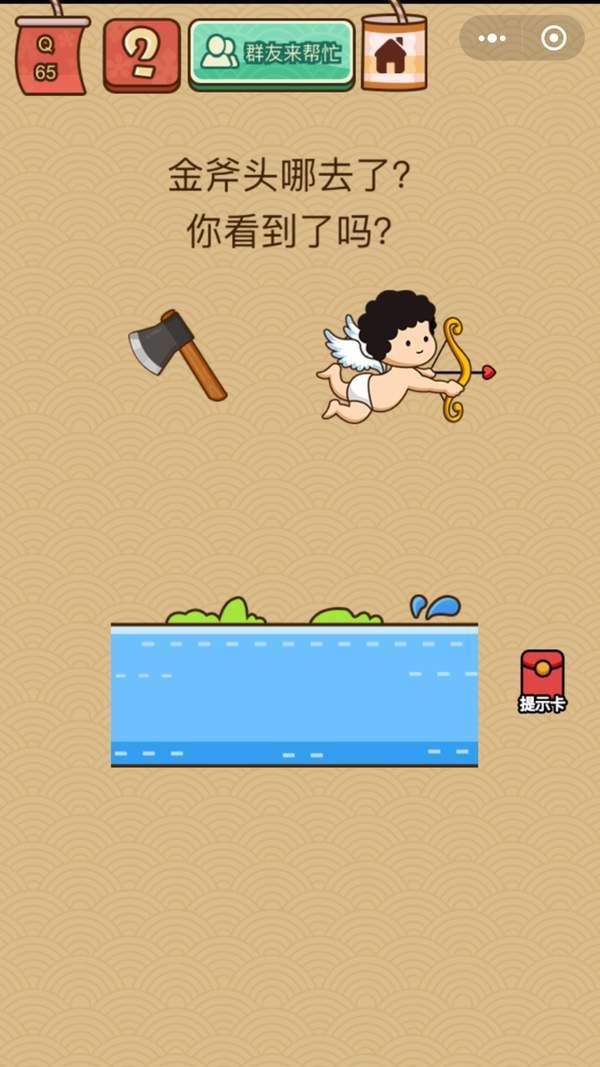The image size is (600, 1067).
Task: Open the Q65 level indicator
Action: click(x=46, y=57)
